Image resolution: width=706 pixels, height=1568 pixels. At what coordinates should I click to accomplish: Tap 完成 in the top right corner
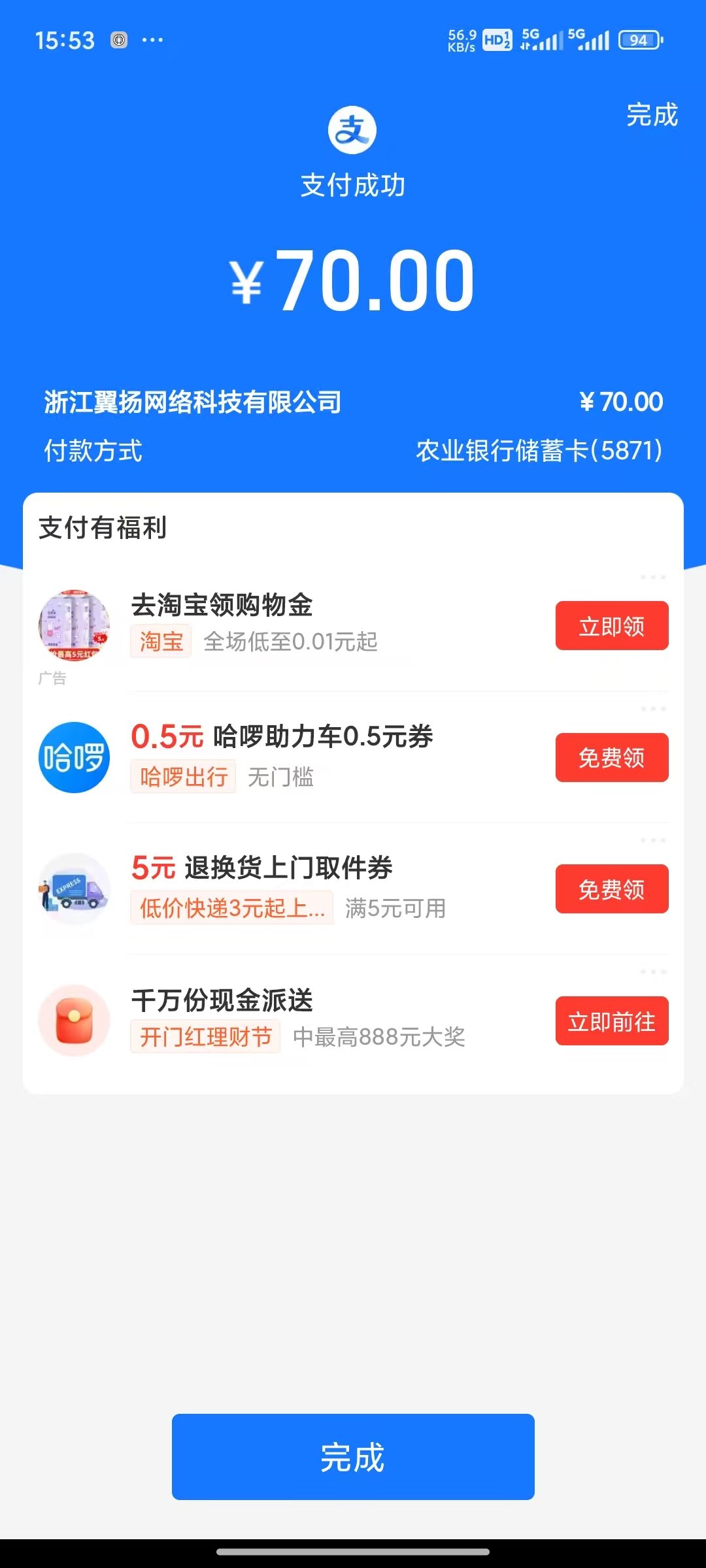652,115
